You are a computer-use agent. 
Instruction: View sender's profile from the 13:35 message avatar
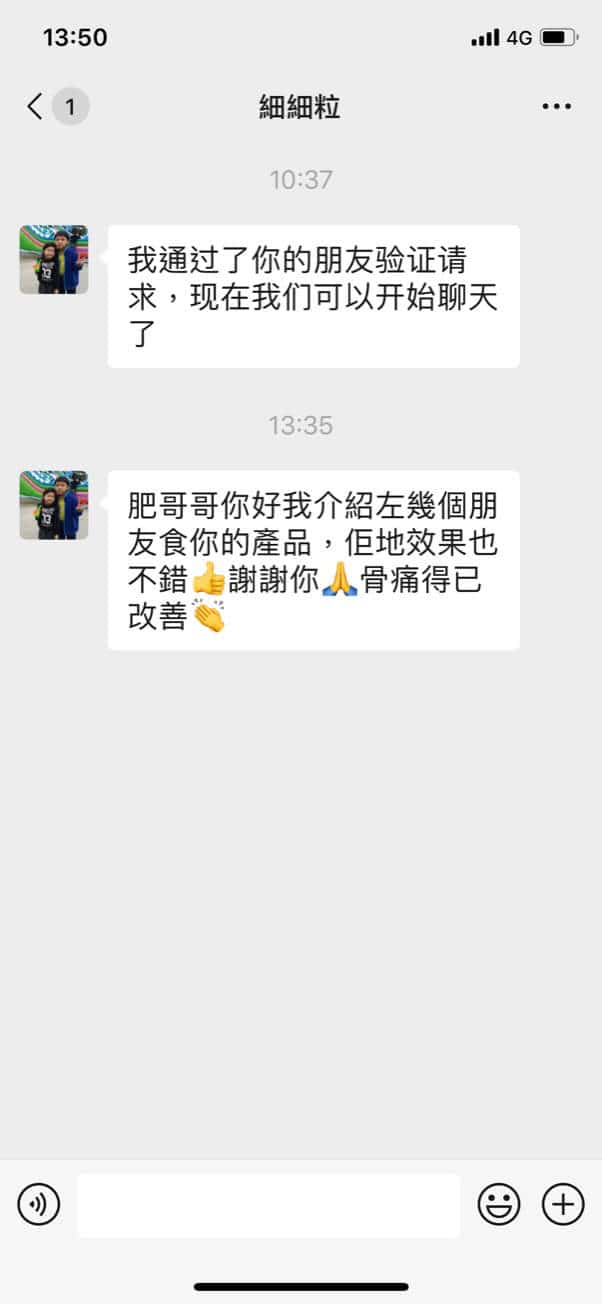point(54,505)
